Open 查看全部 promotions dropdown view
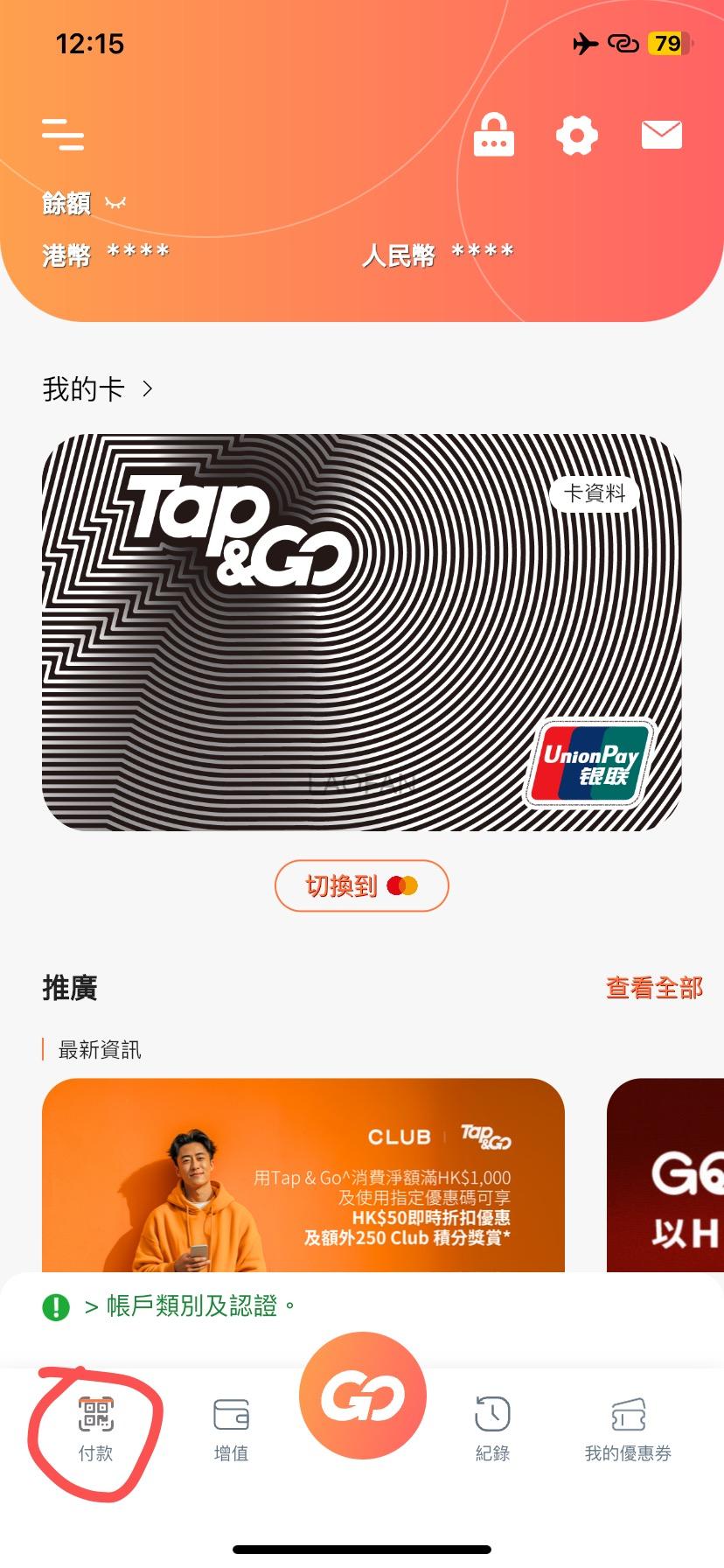724x1568 pixels. 656,987
